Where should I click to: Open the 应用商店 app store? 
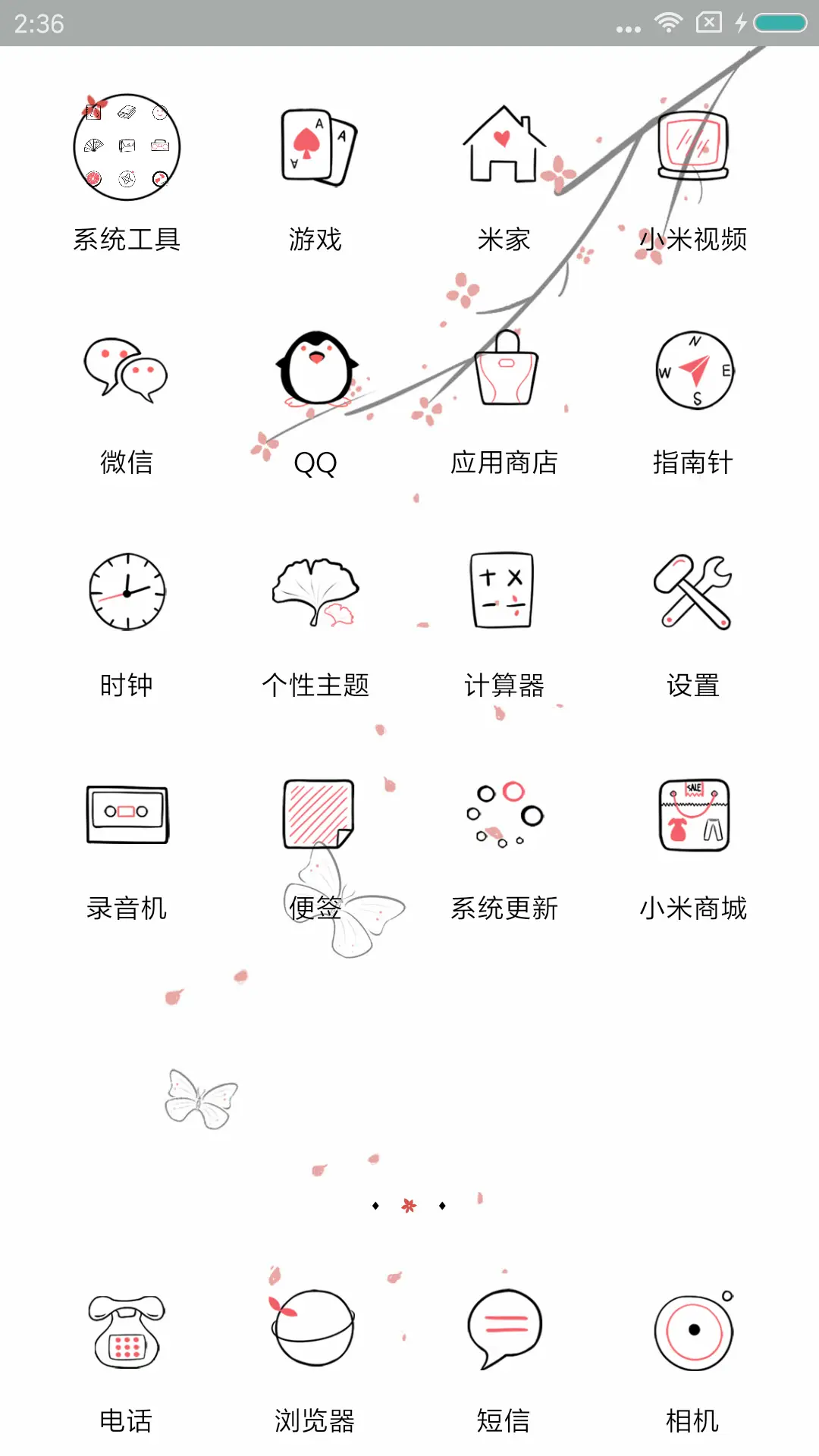point(504,372)
